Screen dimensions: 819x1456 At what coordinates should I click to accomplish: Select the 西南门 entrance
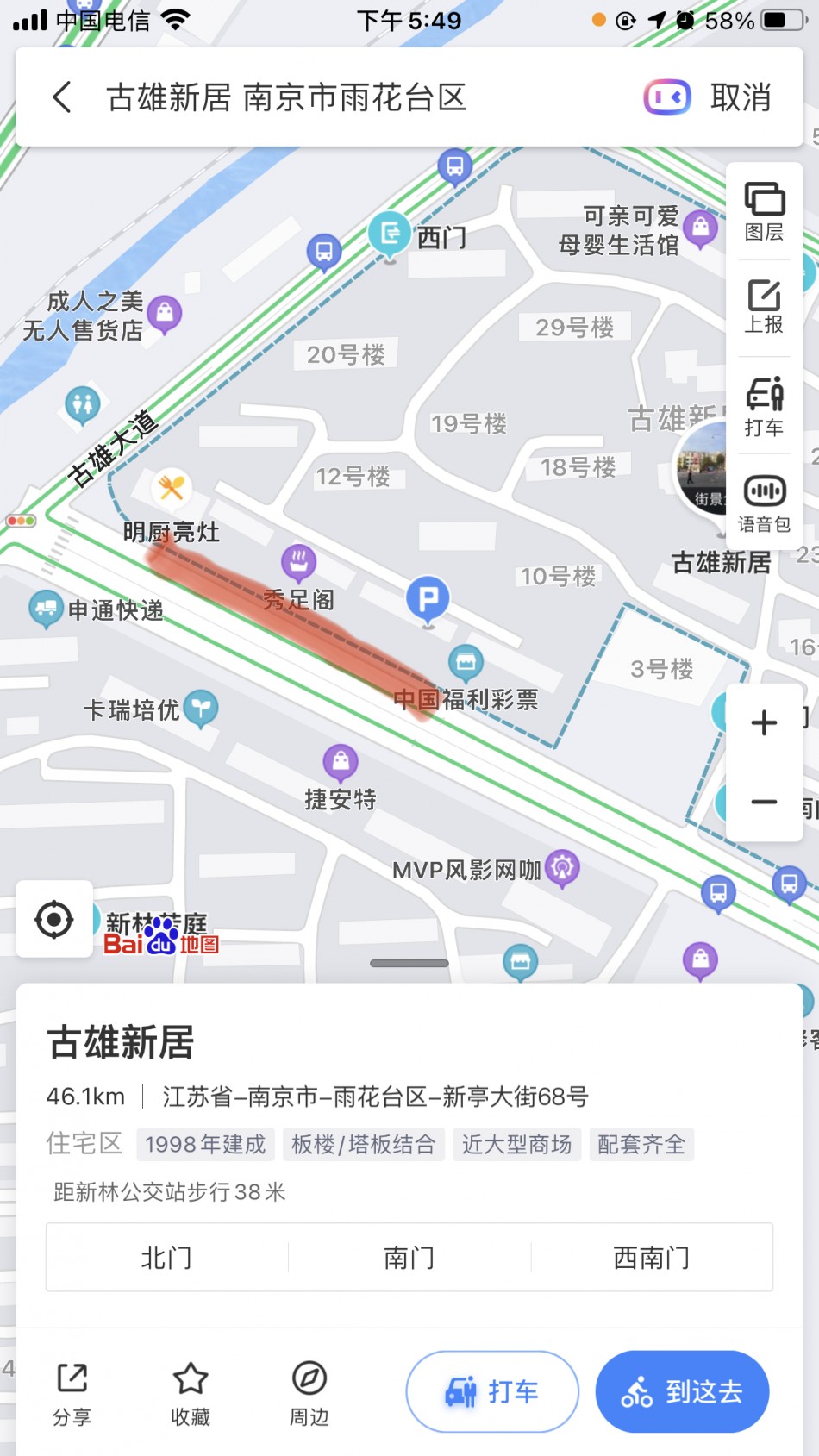652,1258
